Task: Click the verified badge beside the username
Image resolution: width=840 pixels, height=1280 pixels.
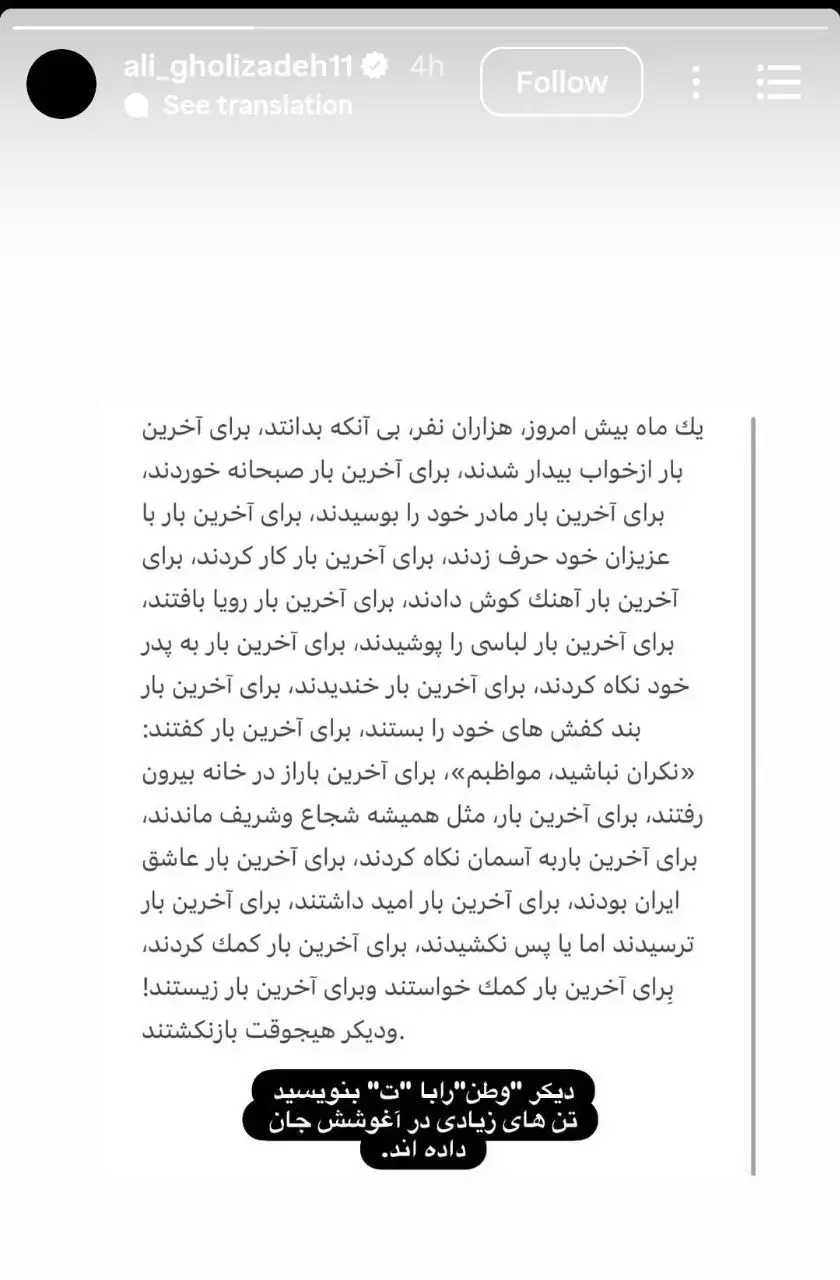Action: 374,67
